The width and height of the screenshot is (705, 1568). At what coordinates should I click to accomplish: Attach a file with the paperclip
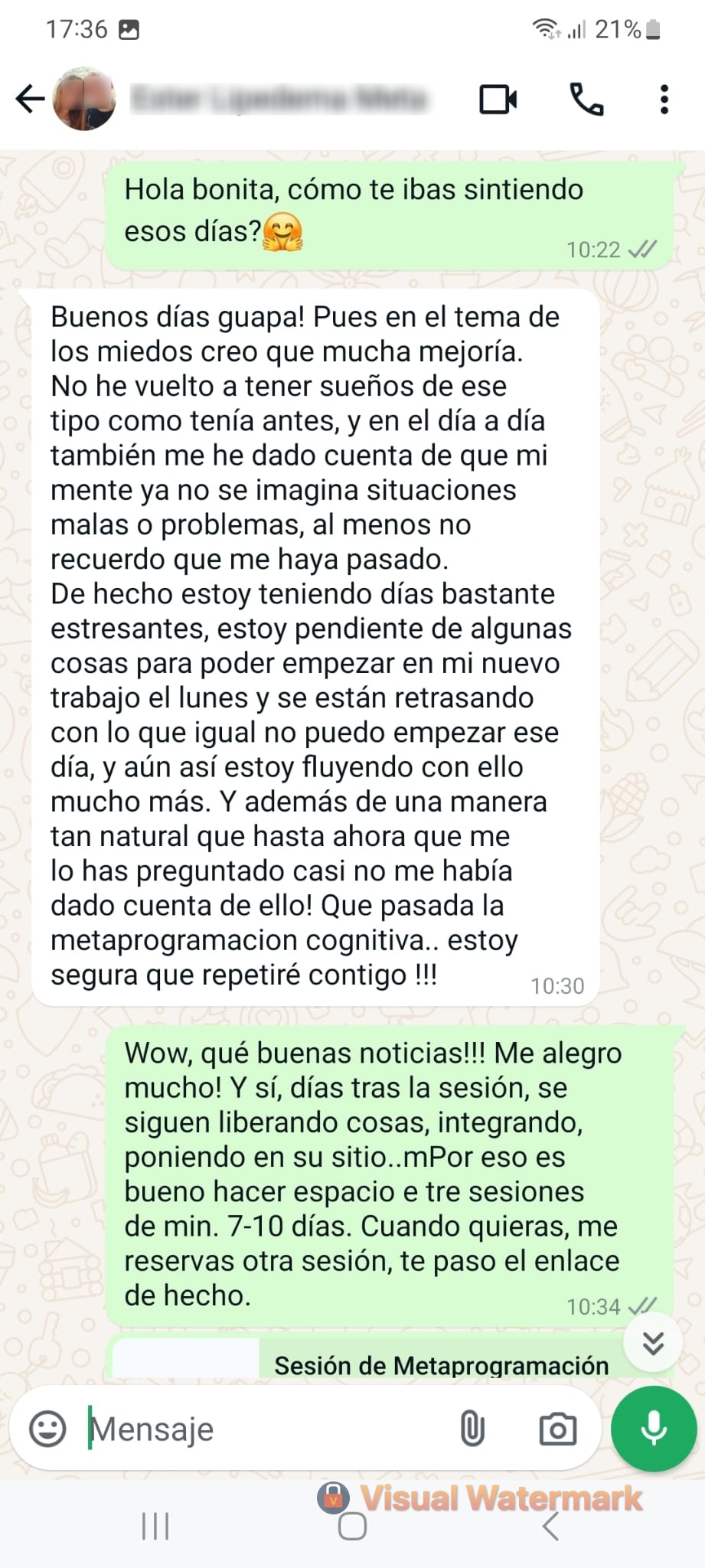(x=472, y=1429)
